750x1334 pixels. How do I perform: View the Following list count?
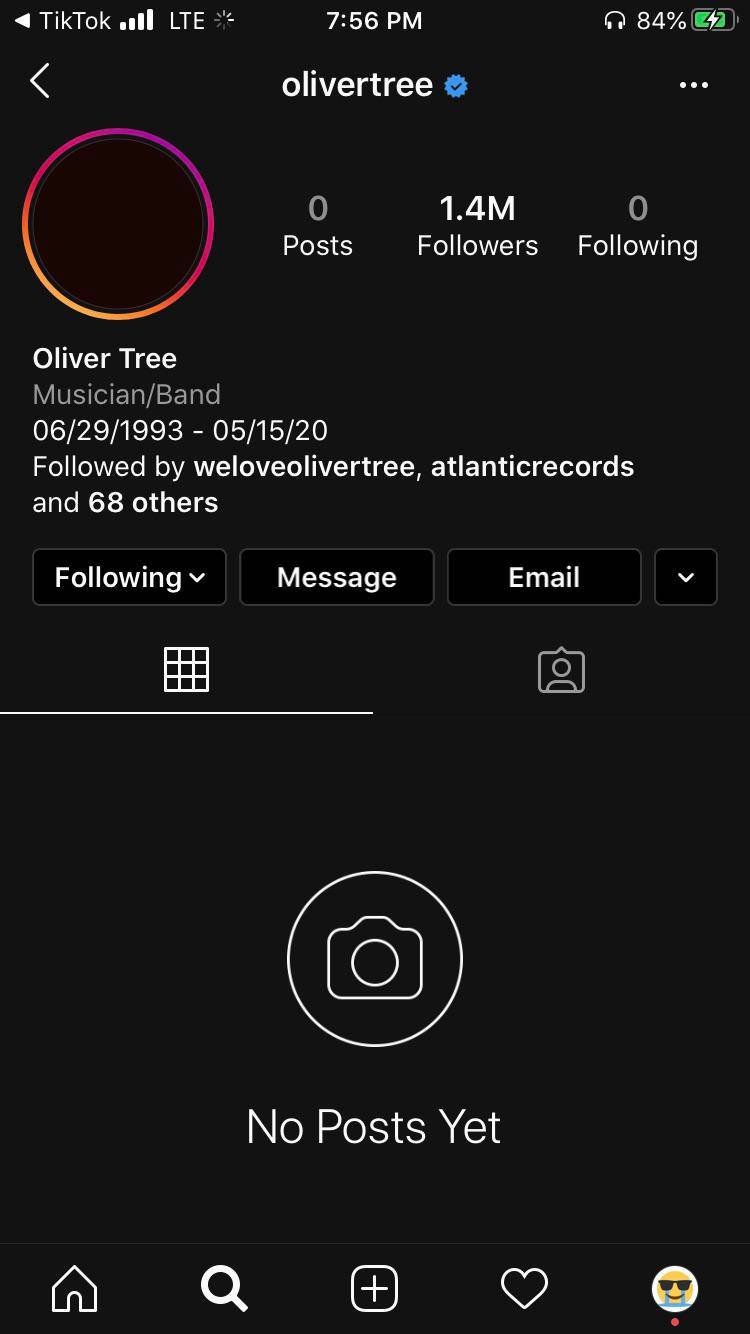(637, 226)
